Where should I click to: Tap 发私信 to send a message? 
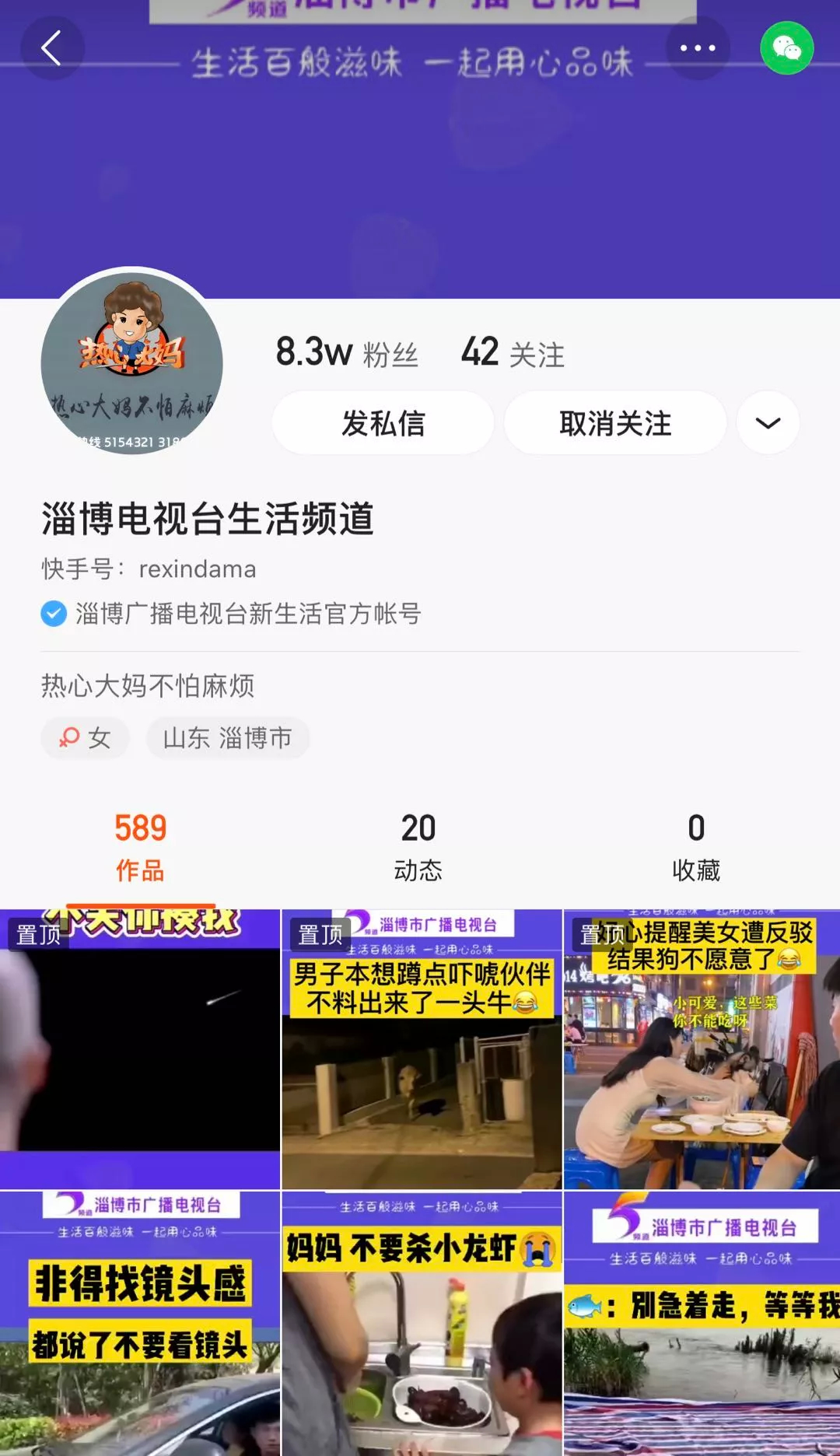pos(383,424)
